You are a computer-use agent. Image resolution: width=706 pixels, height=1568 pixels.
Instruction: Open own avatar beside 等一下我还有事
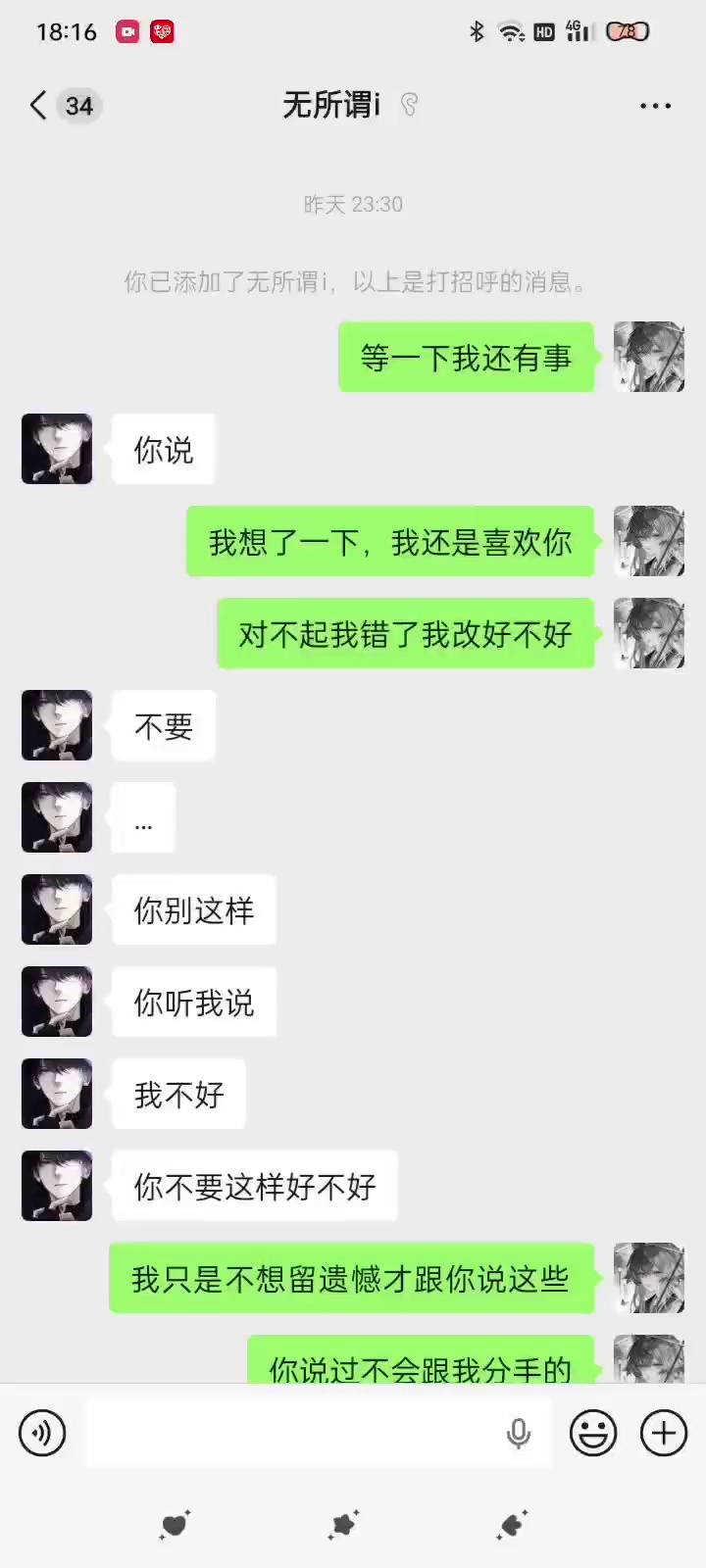[x=649, y=357]
